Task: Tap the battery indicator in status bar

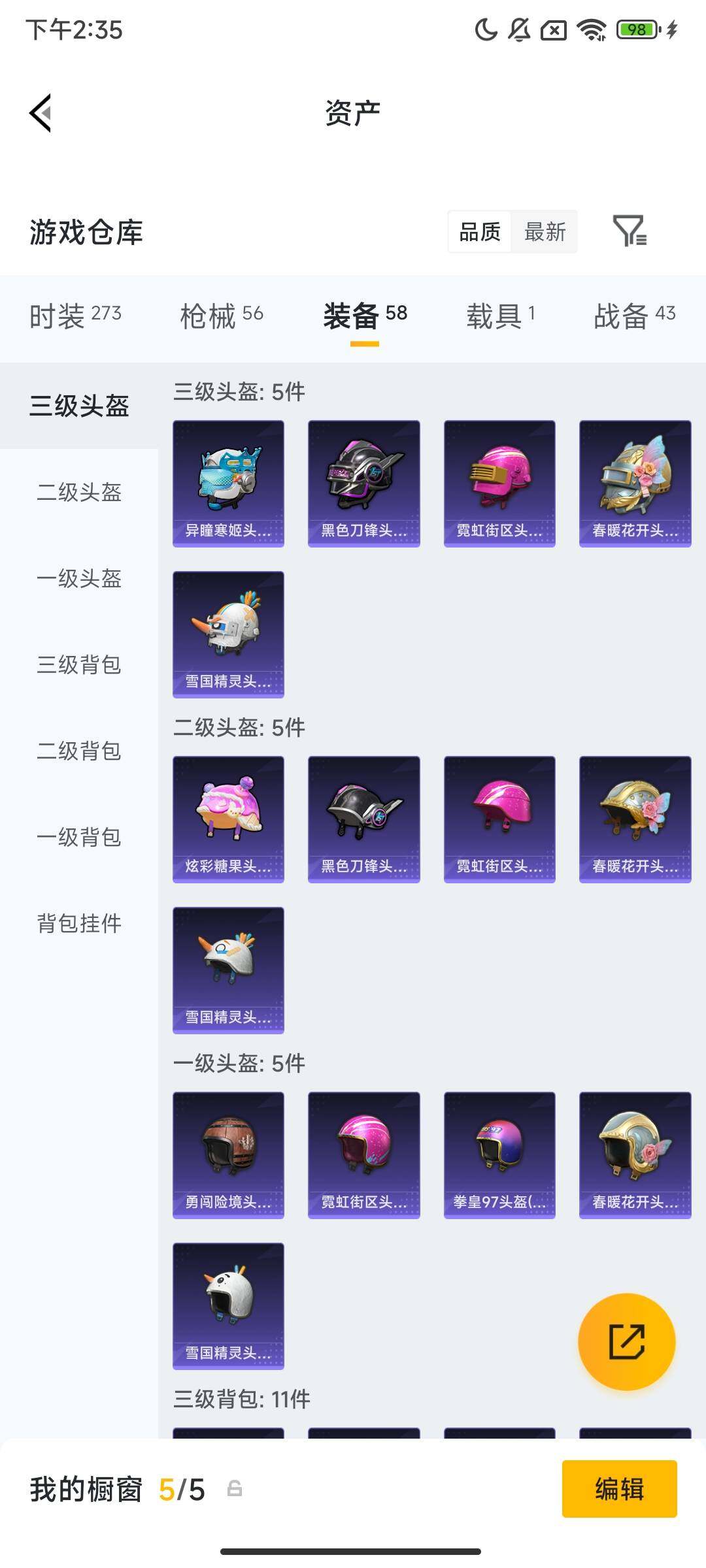Action: (636, 29)
